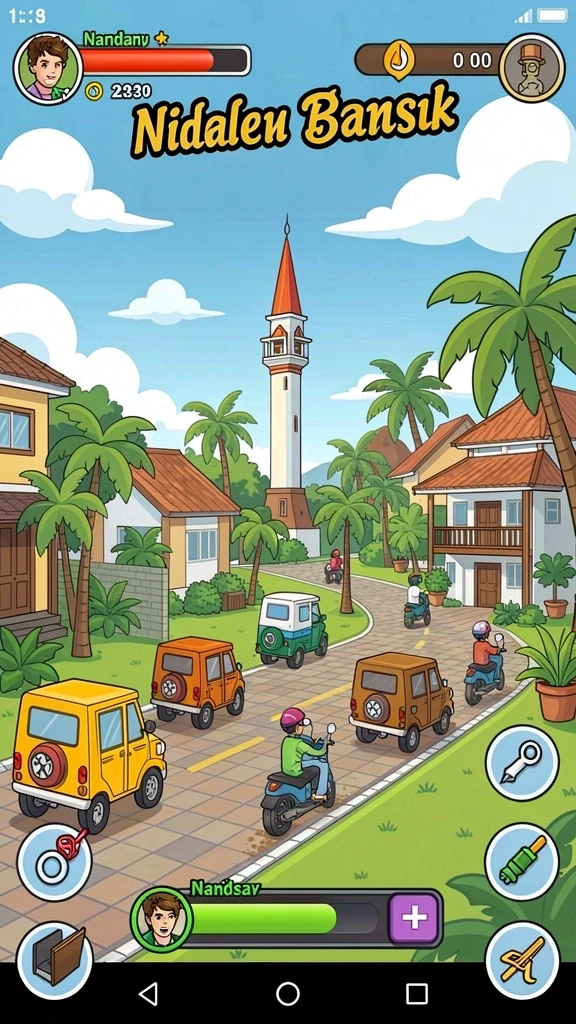Tap the top-hat character portrait
Screen dimensions: 576x1024
532,68
